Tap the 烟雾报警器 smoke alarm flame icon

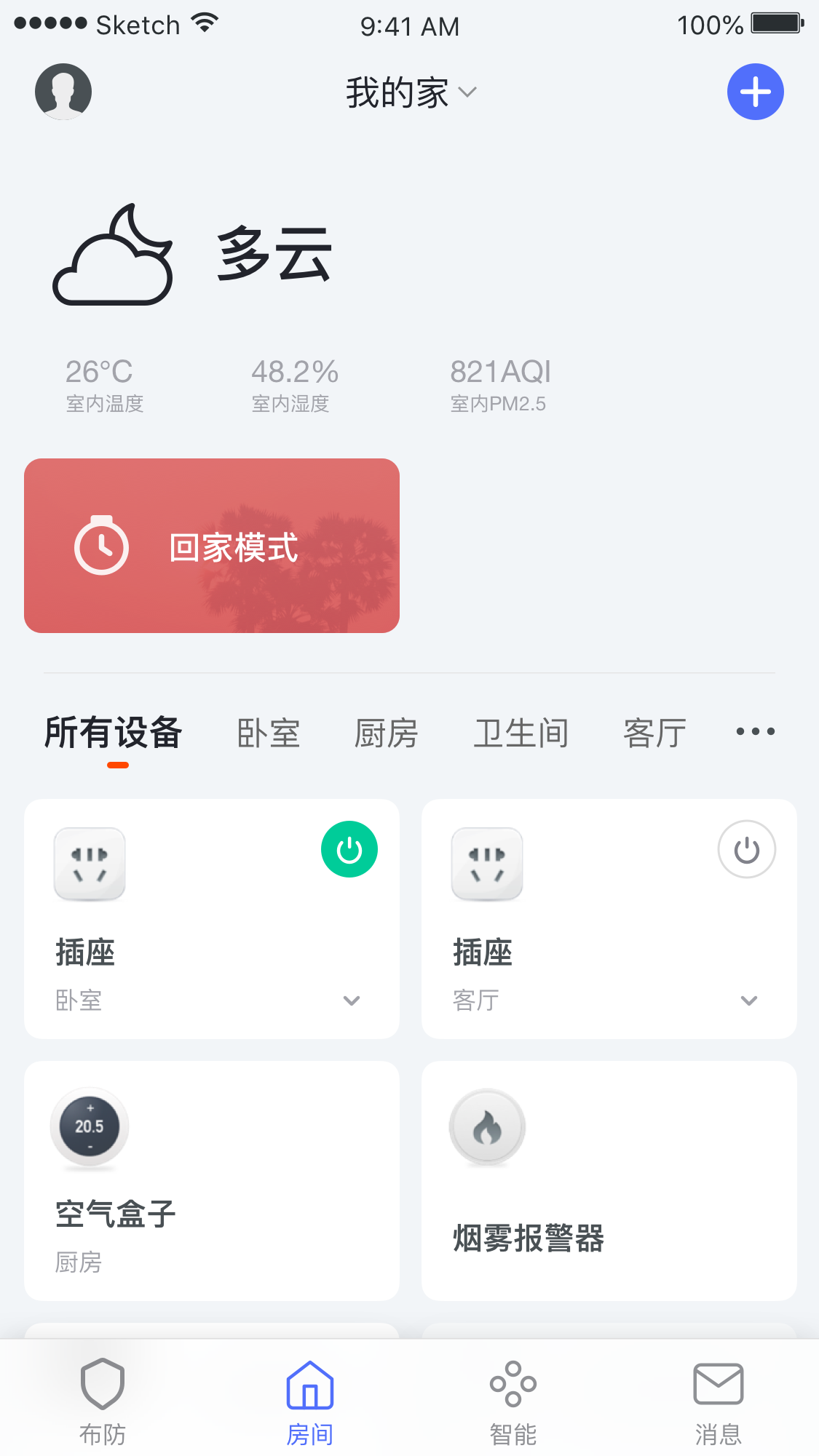487,1127
